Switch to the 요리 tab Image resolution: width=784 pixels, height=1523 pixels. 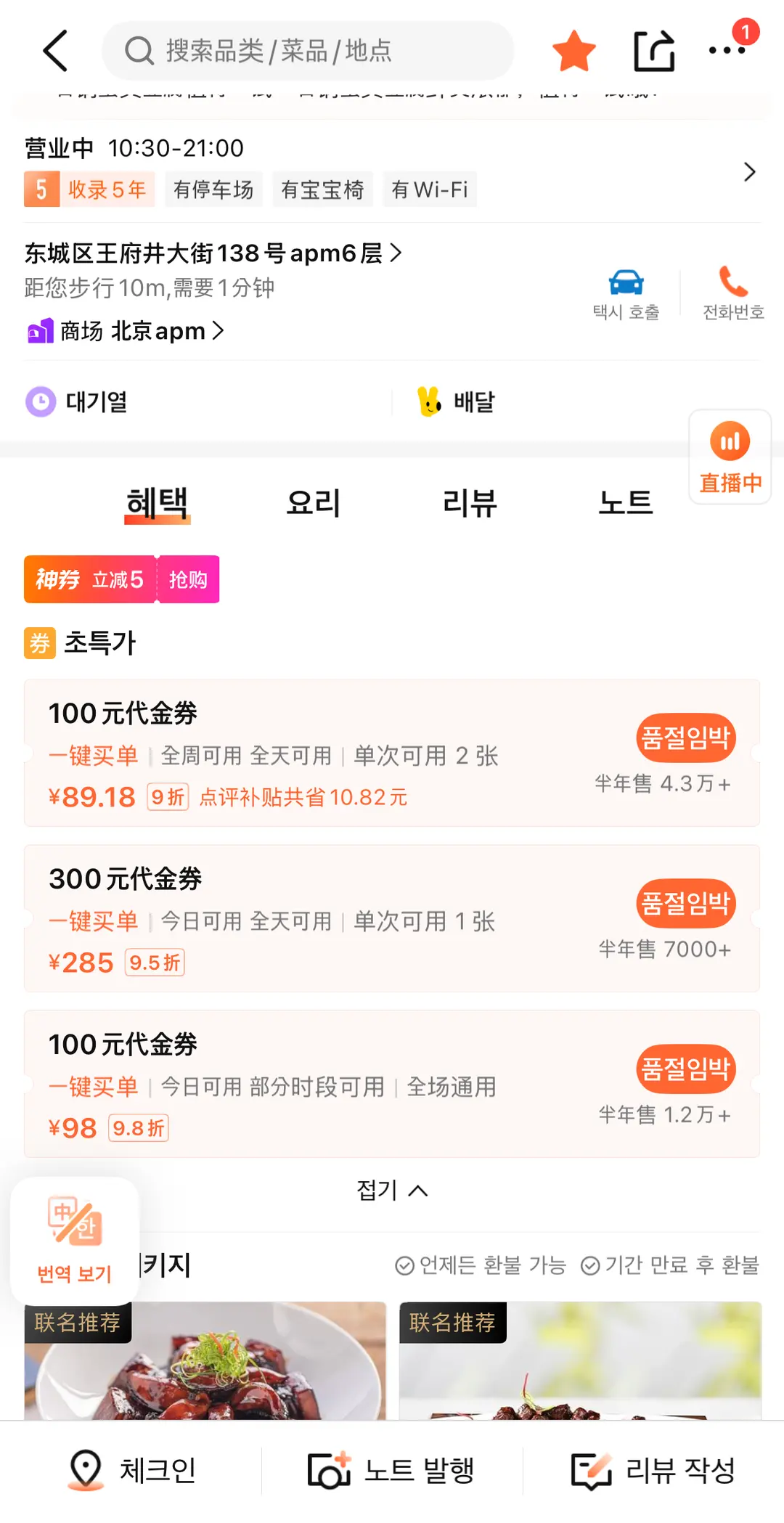coord(313,502)
